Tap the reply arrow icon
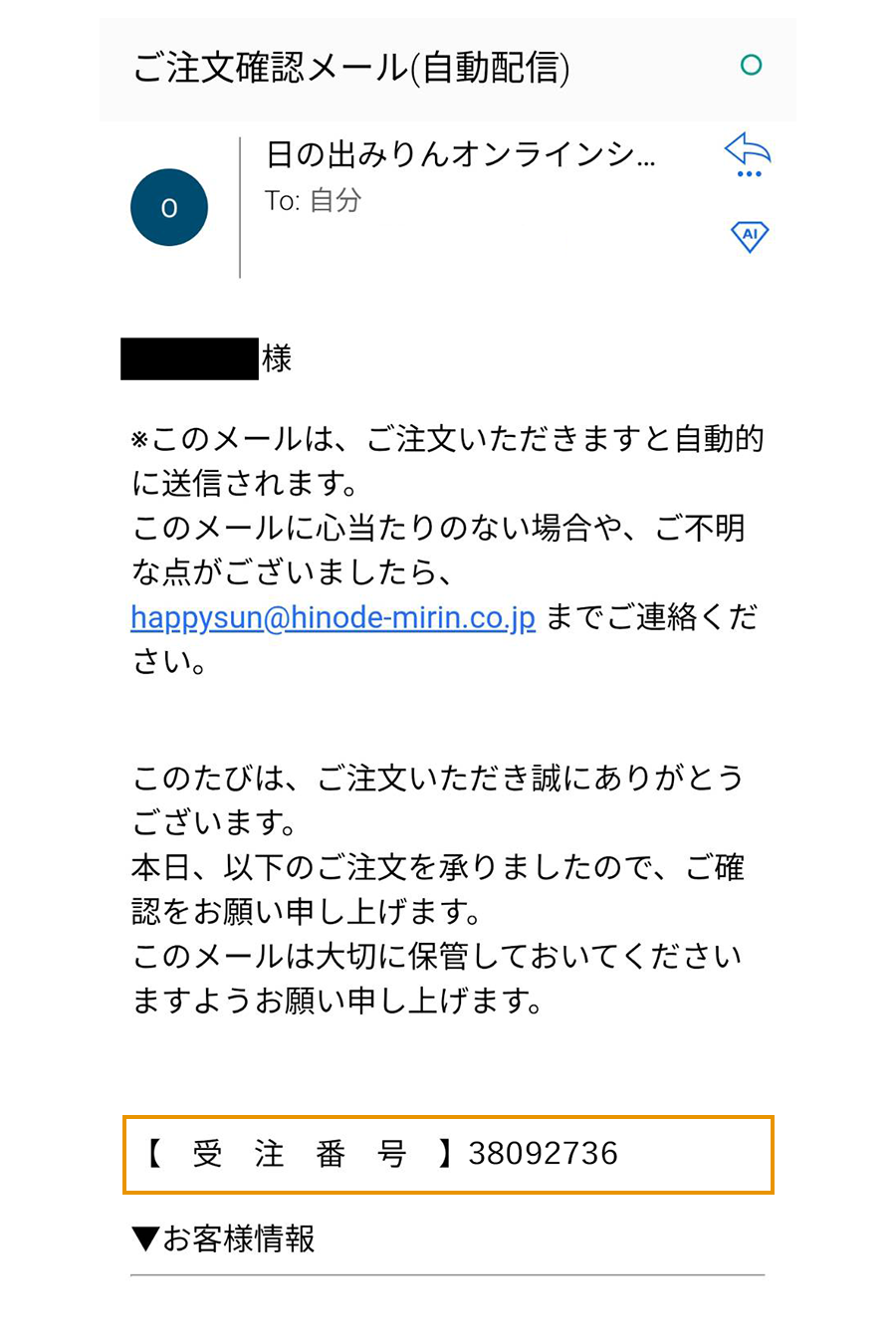896x1344 pixels. click(x=748, y=152)
